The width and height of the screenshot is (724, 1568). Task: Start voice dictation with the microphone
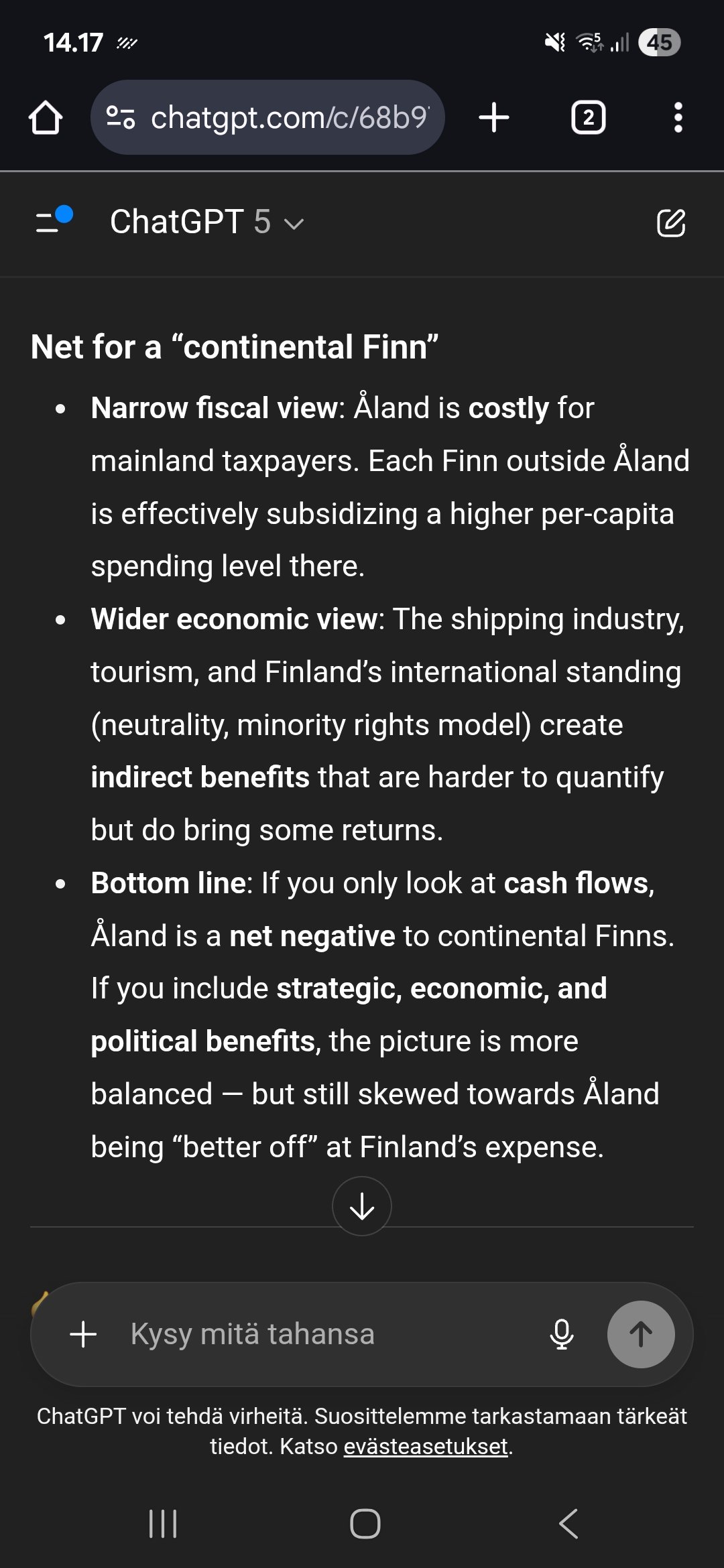coord(561,1334)
